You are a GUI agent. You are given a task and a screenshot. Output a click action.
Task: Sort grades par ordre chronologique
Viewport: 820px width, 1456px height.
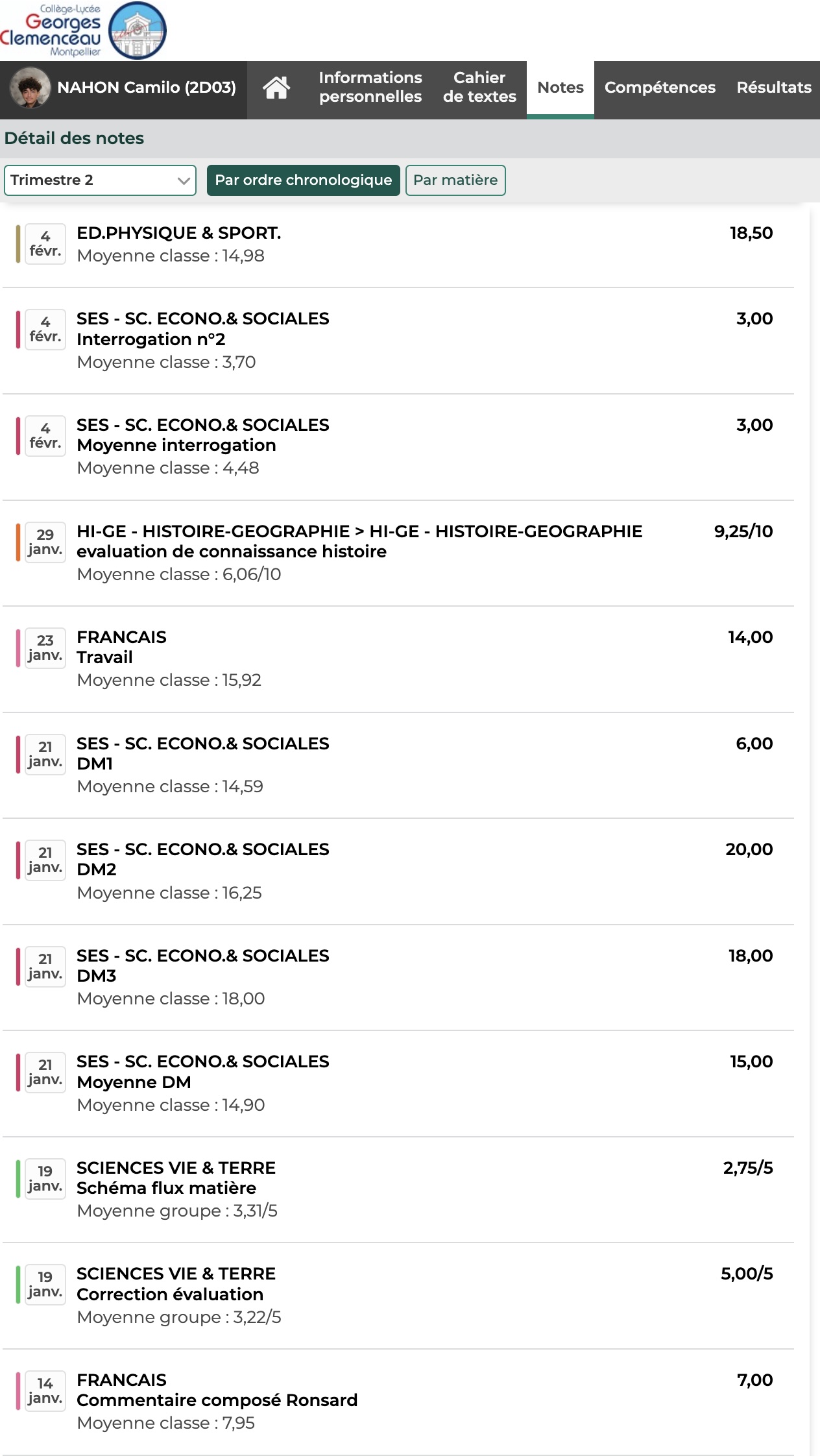[x=303, y=180]
